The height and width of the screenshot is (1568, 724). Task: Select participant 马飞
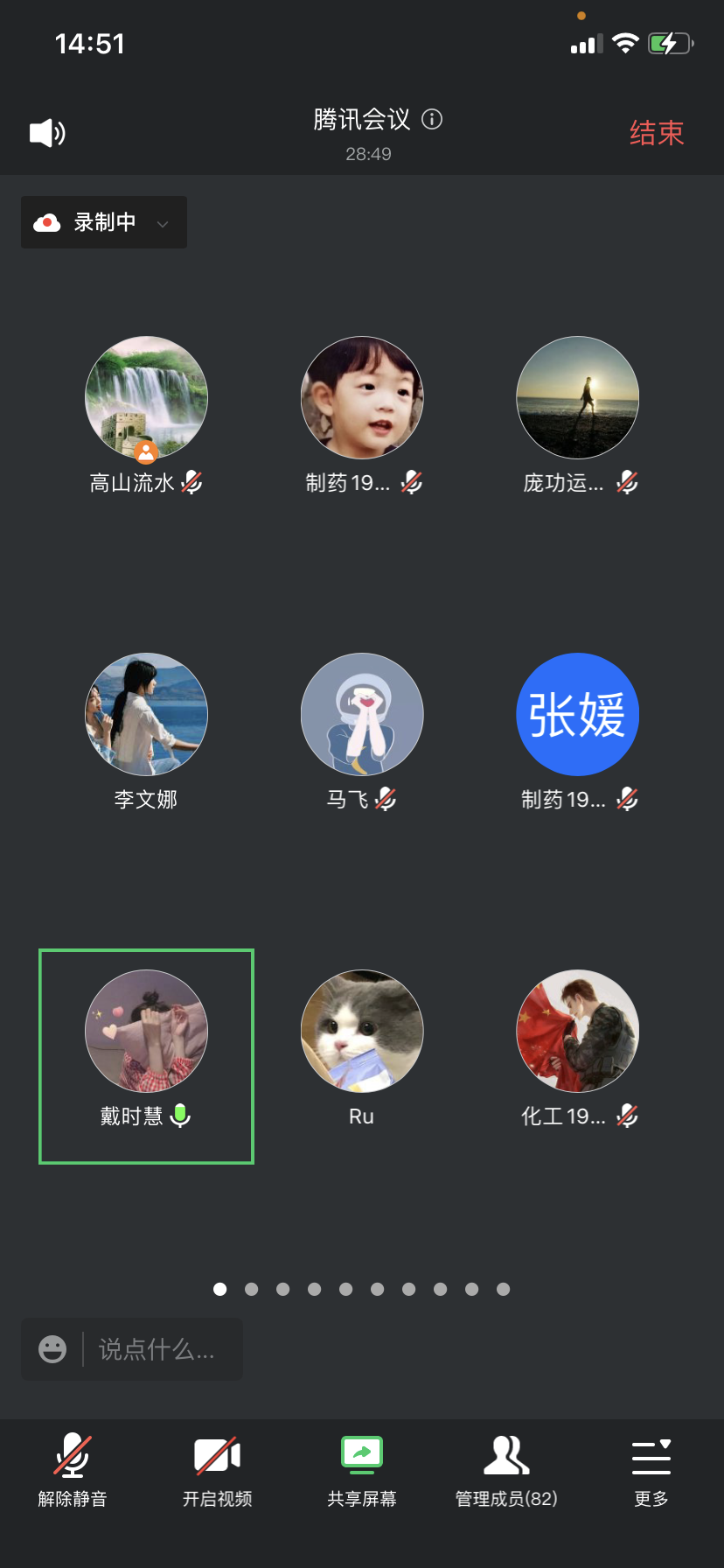[x=362, y=715]
